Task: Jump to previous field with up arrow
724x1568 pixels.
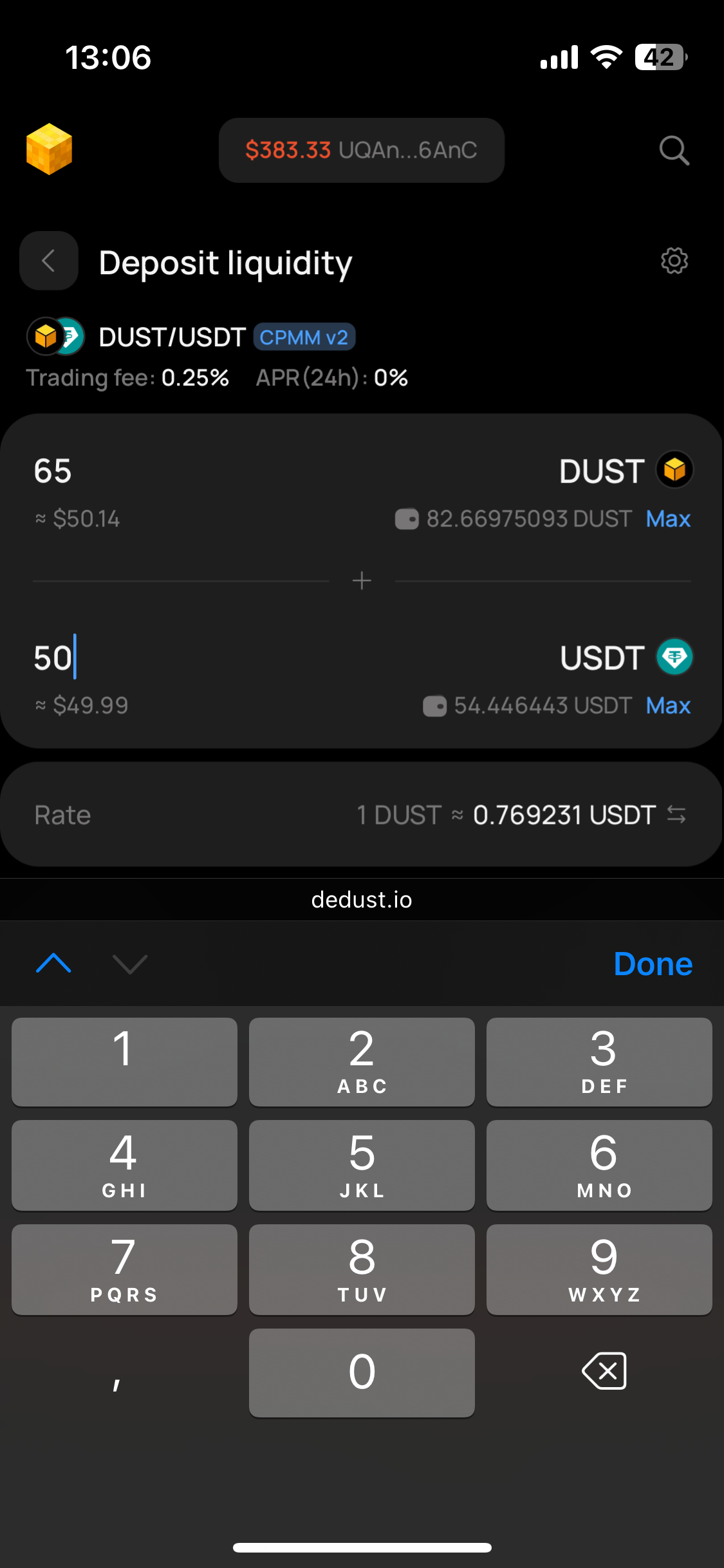Action: click(54, 964)
